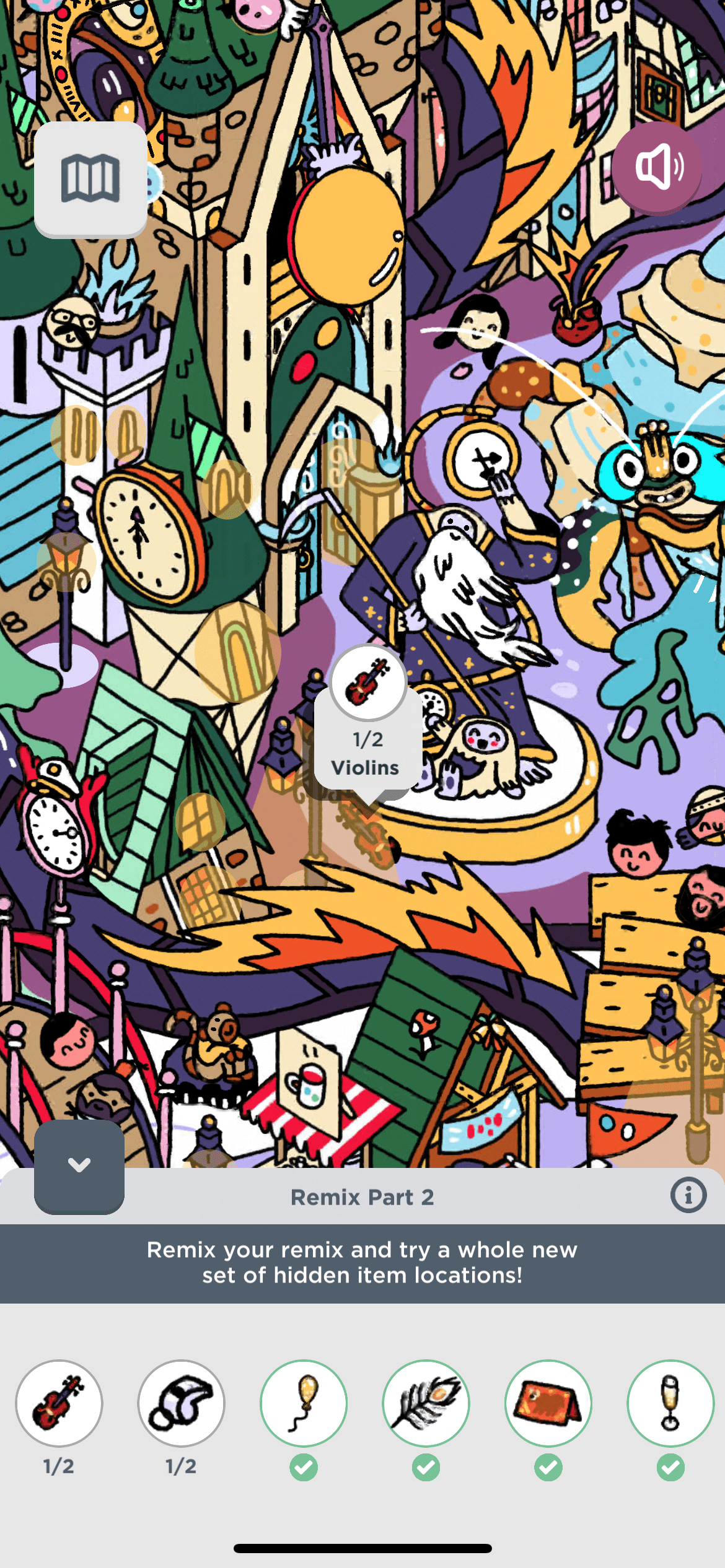725x1568 pixels.
Task: Open the Remix Part 2 info icon
Action: pyautogui.click(x=688, y=1195)
